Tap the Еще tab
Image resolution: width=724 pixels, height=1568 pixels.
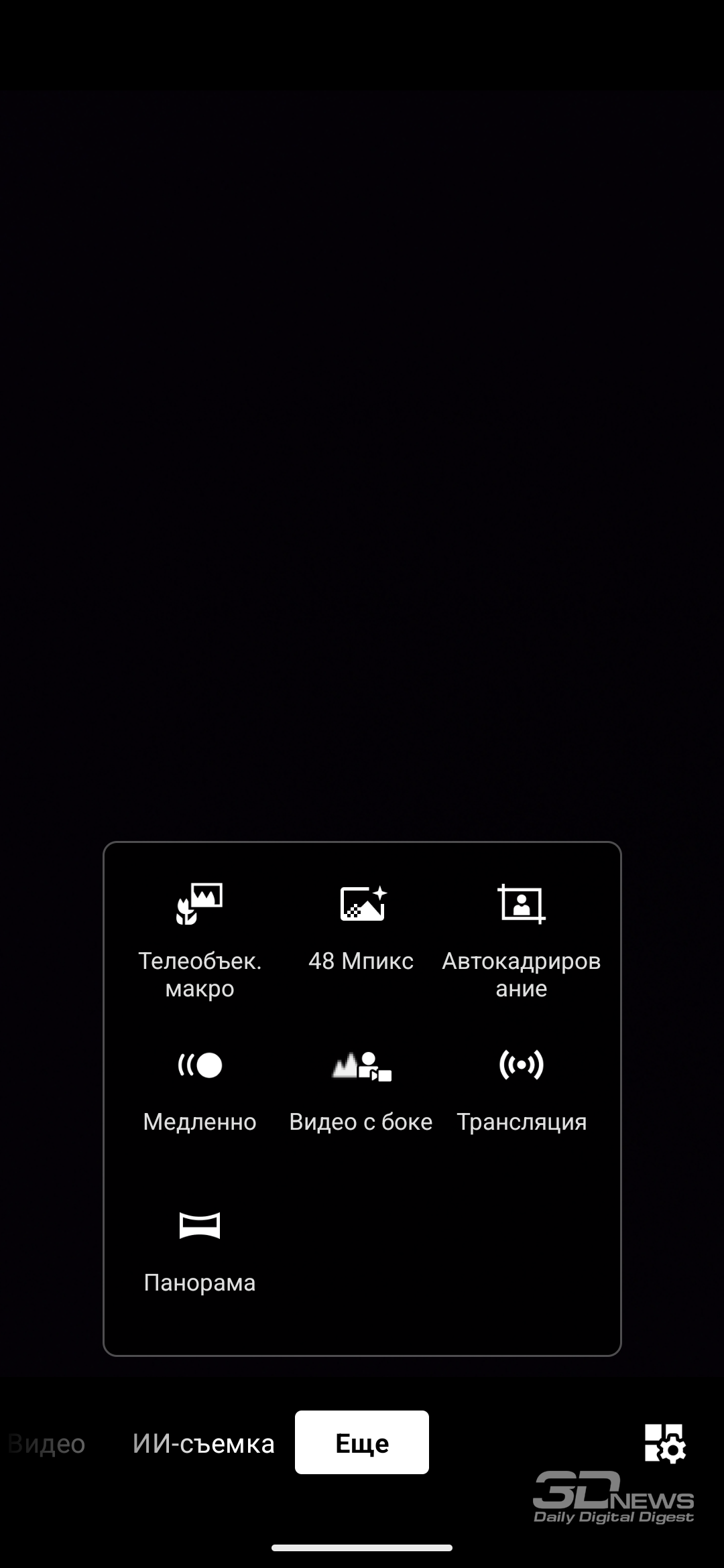tap(362, 1443)
